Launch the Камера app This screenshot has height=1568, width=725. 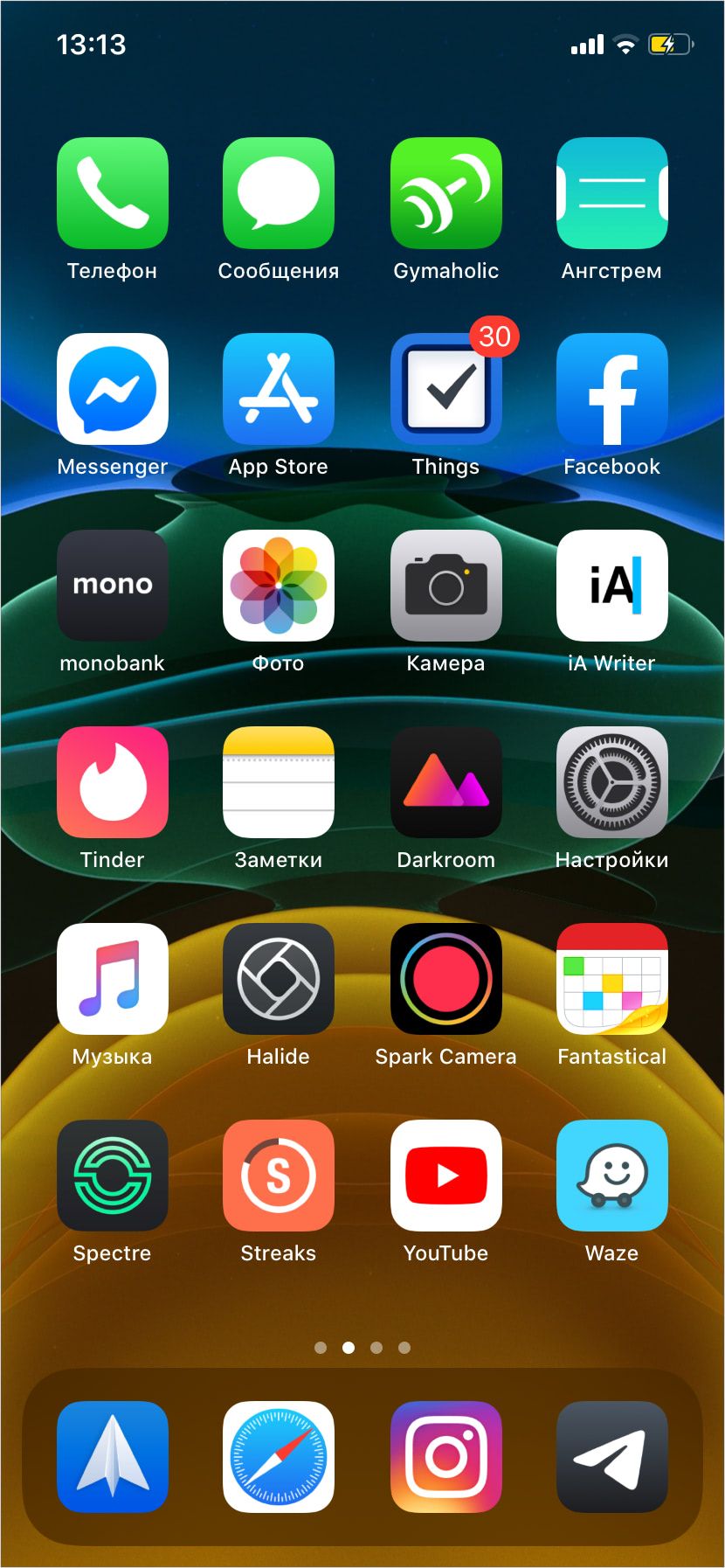tap(445, 586)
